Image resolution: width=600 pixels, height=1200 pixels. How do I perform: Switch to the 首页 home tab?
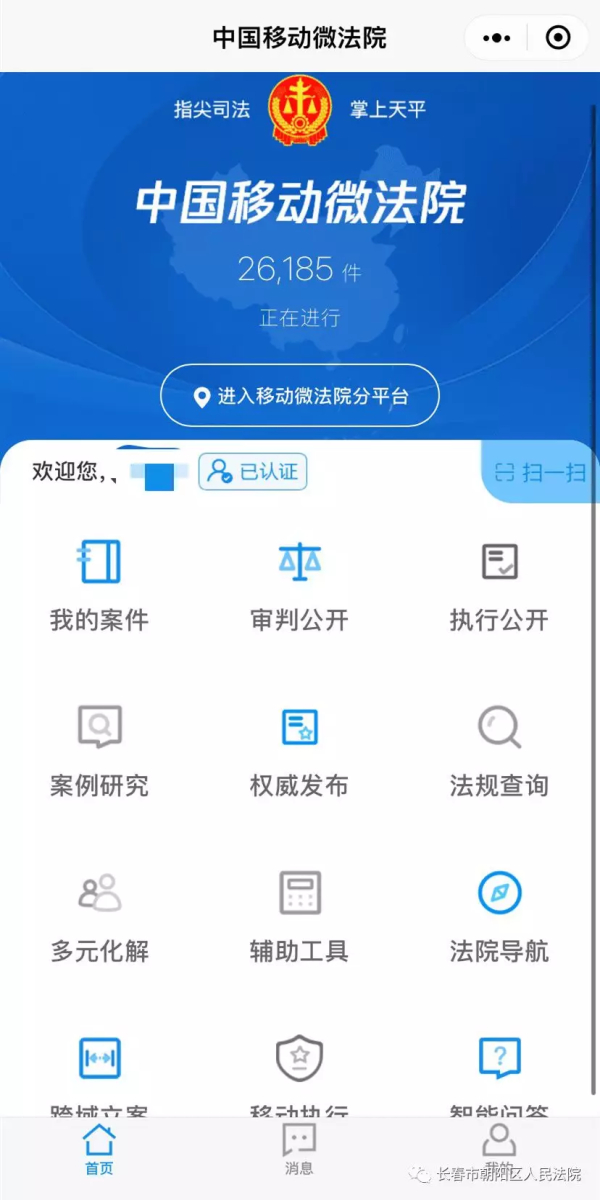click(99, 1150)
